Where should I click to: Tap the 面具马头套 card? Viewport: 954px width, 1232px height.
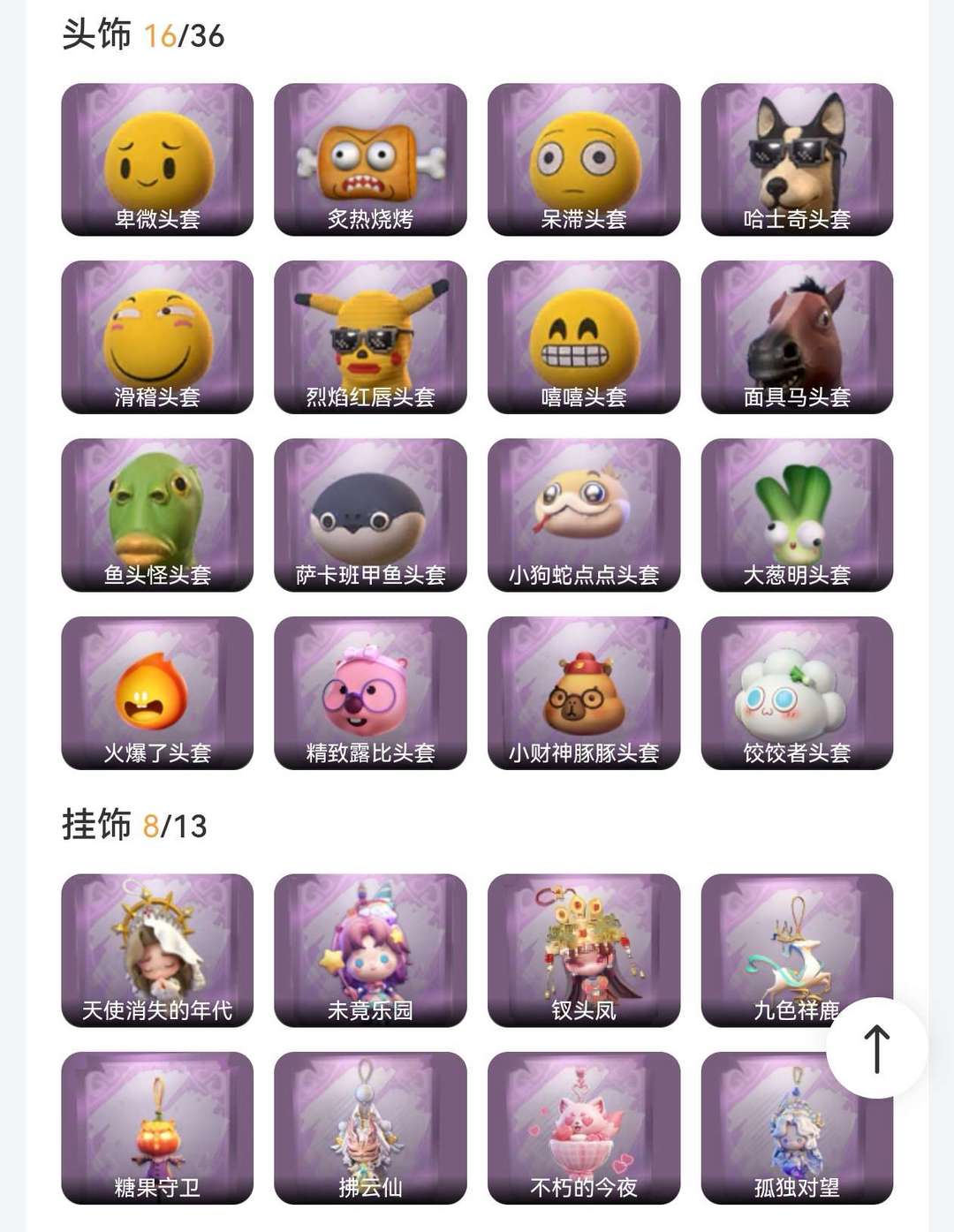[797, 337]
